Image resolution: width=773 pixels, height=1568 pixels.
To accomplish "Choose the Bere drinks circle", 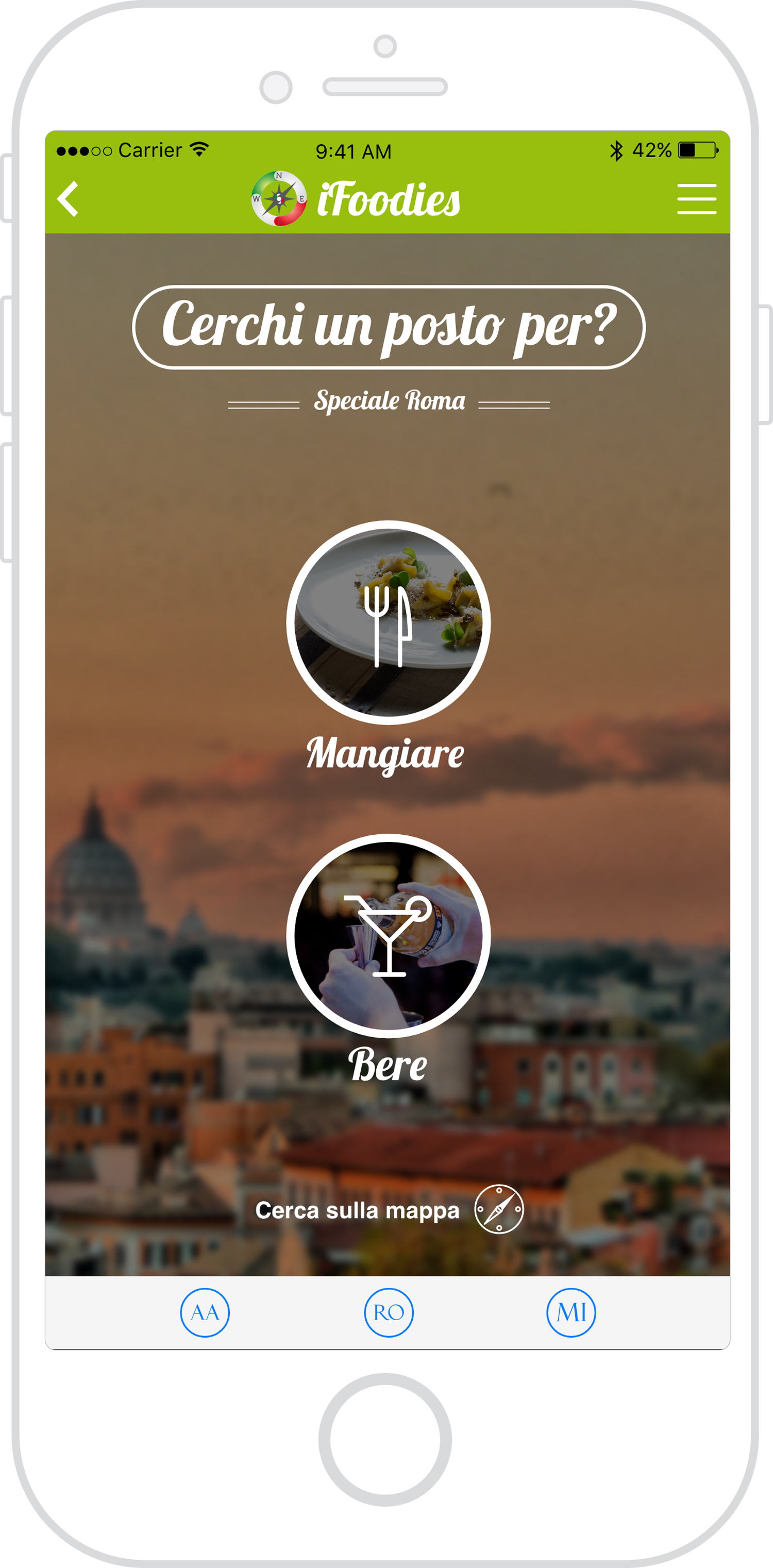I will click(x=389, y=936).
